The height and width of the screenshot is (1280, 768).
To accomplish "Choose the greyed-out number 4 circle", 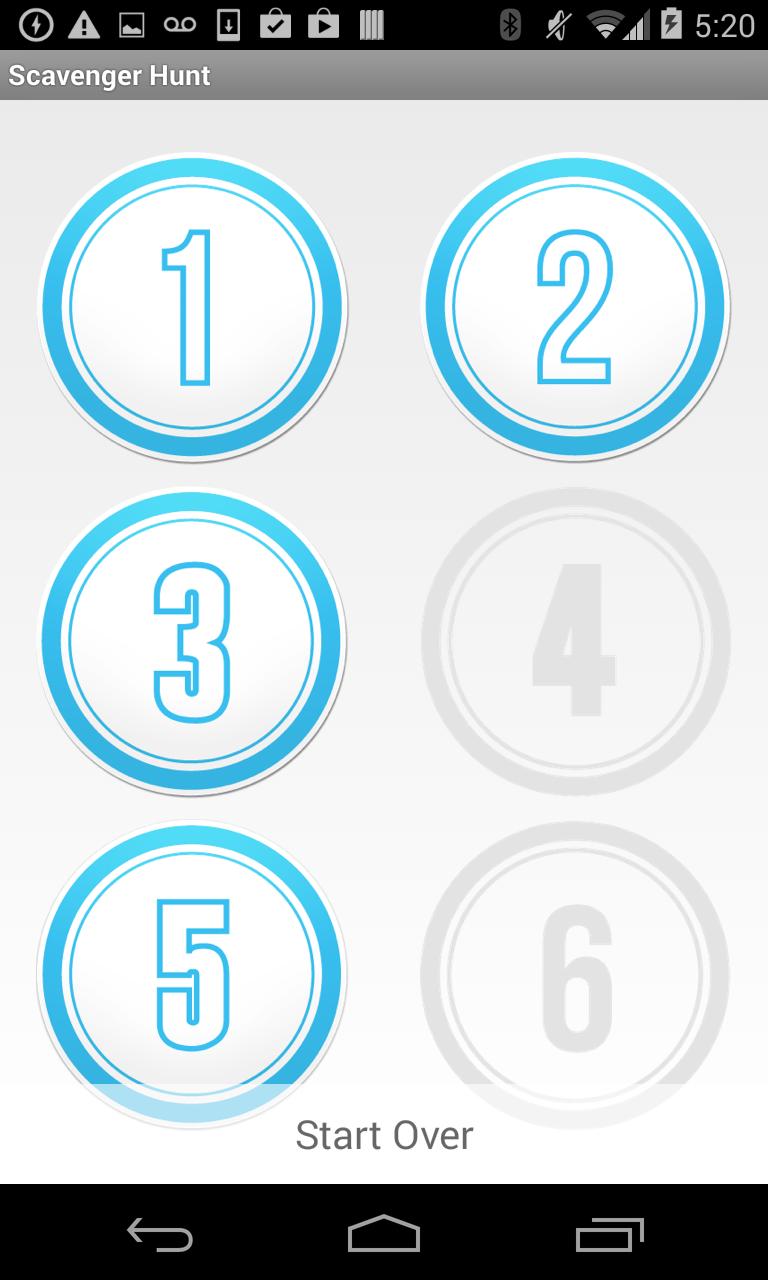I will pyautogui.click(x=575, y=641).
